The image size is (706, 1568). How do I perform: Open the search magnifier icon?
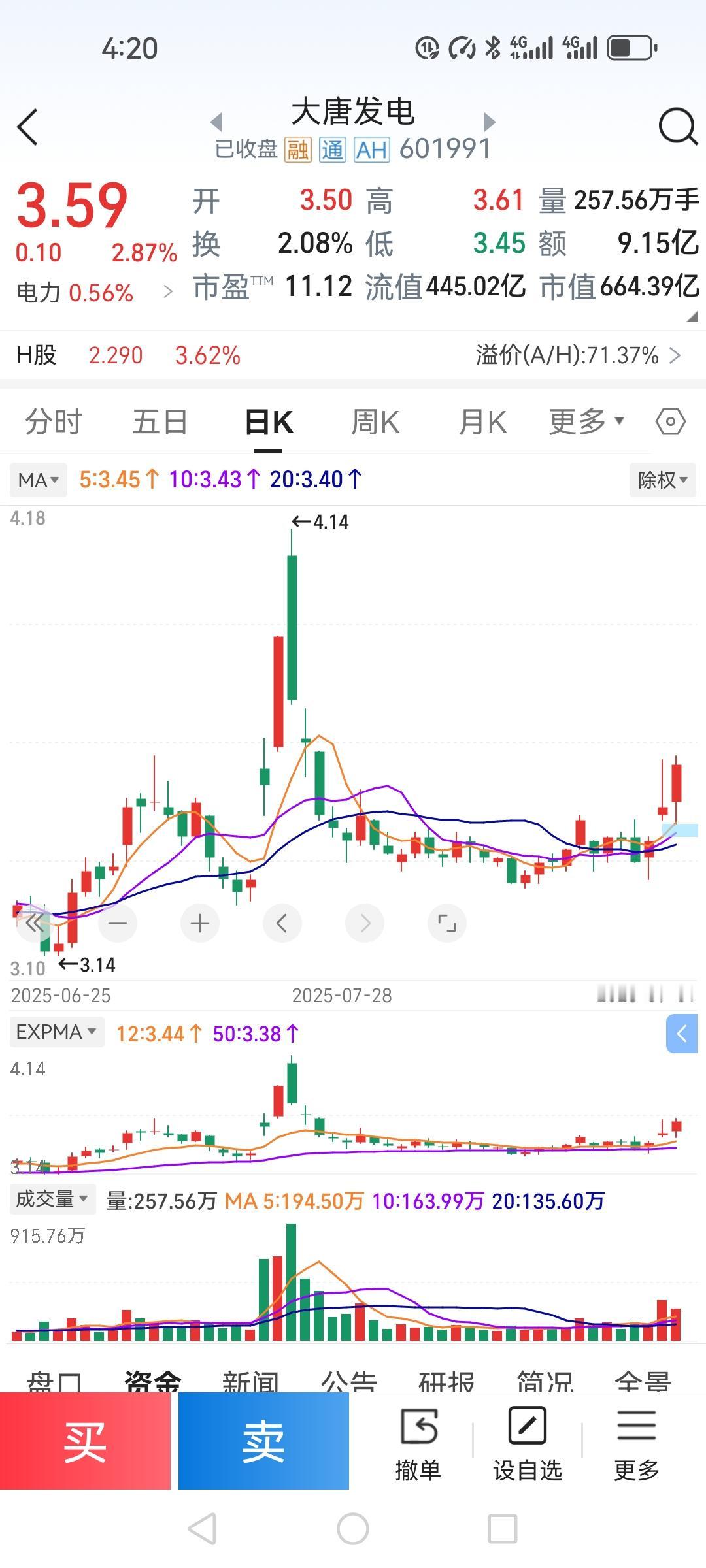point(677,127)
